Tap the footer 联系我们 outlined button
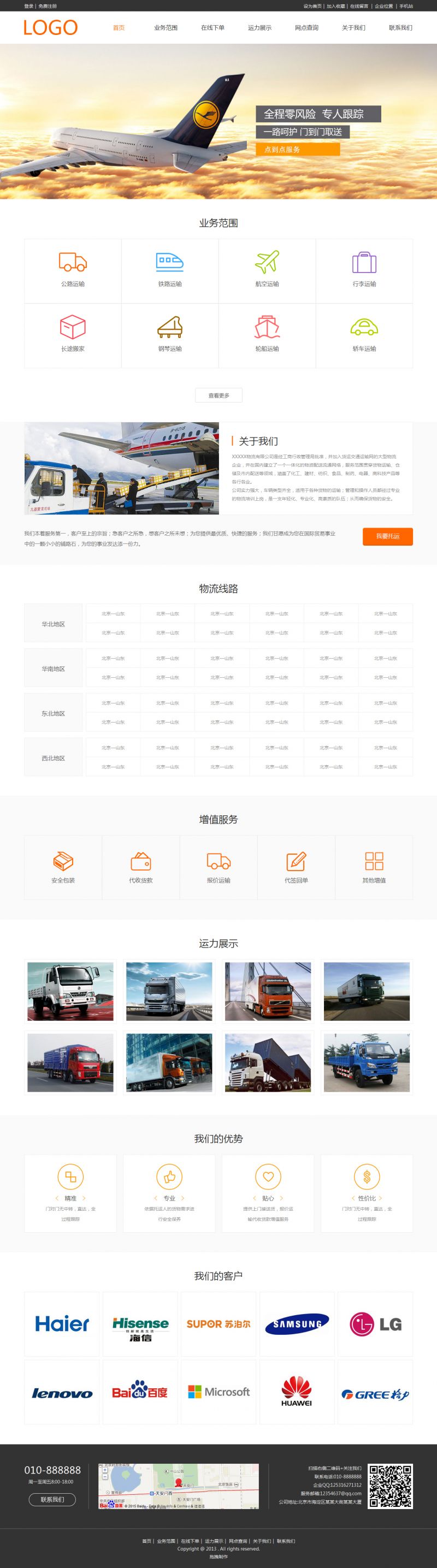Image resolution: width=437 pixels, height=1568 pixels. pos(52,1499)
